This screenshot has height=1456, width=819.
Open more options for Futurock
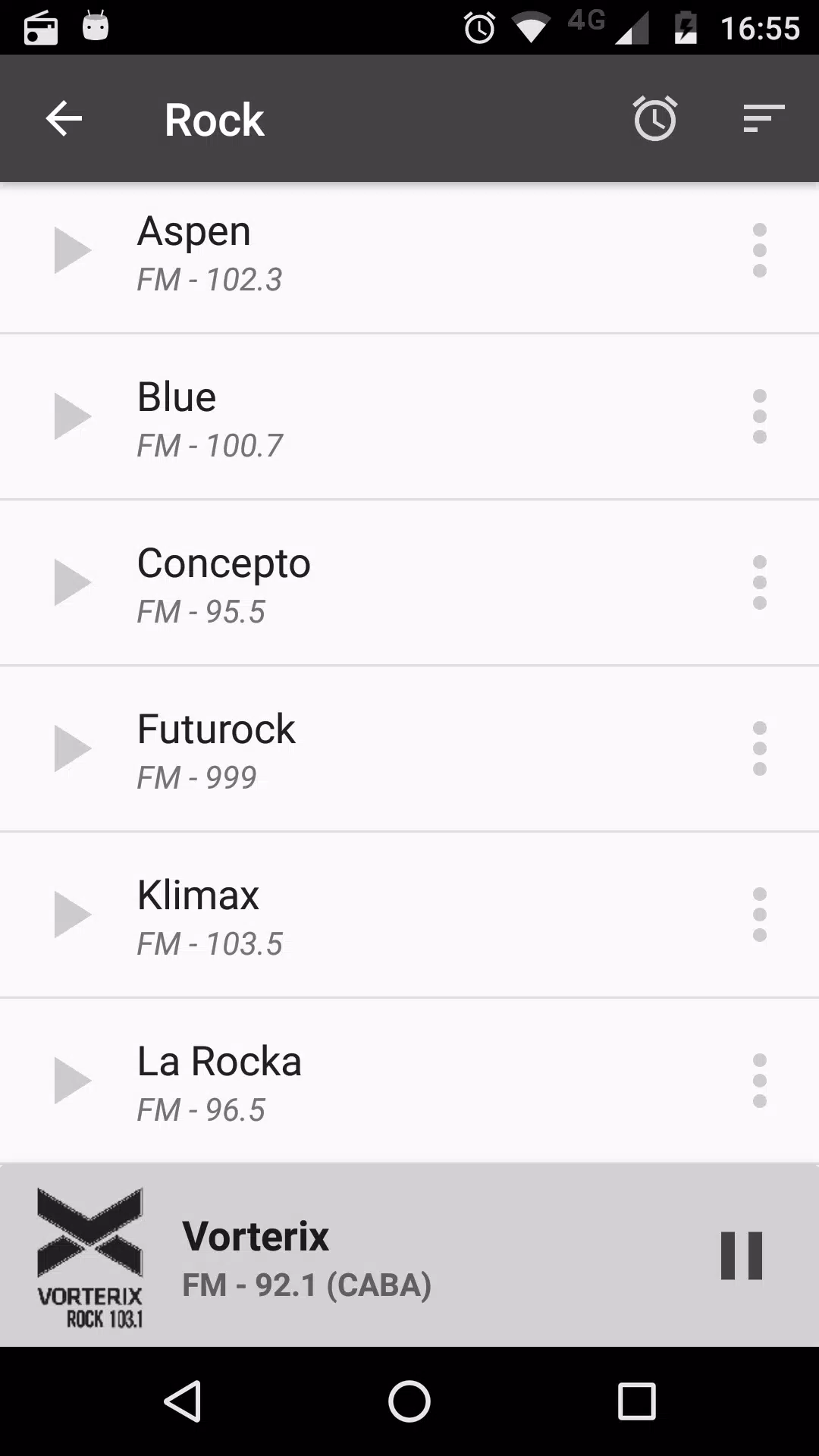(x=760, y=748)
